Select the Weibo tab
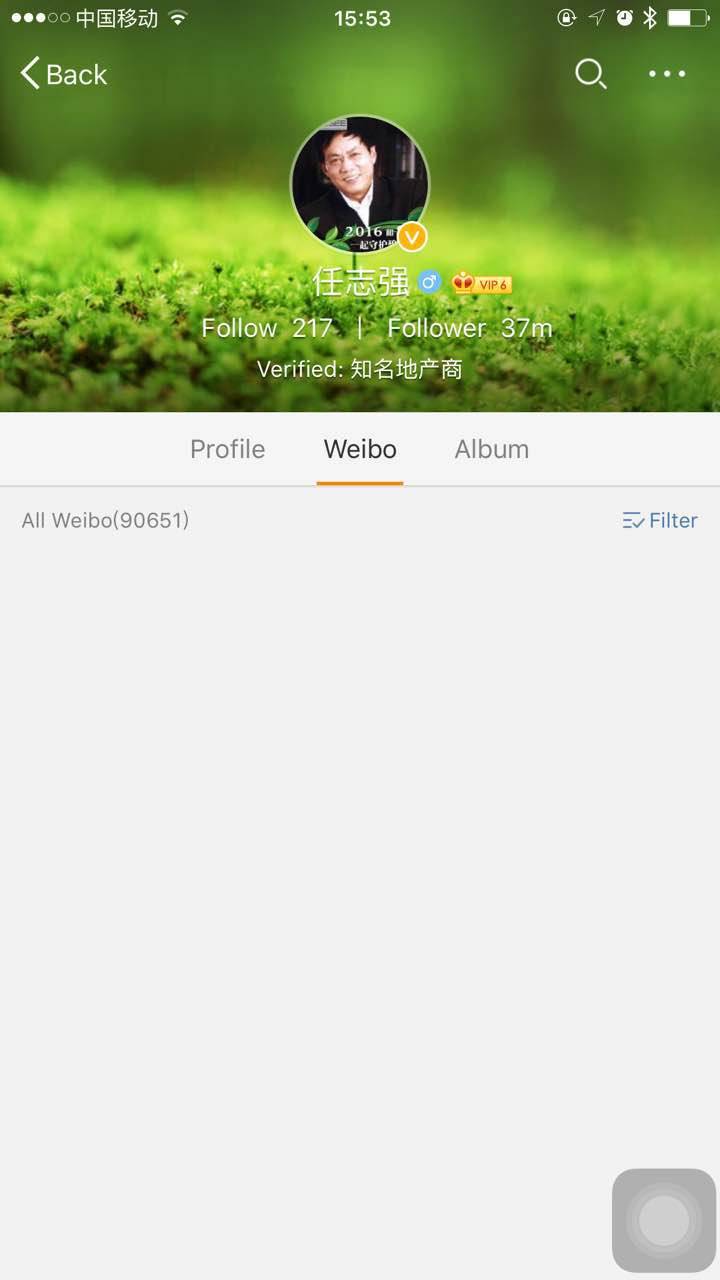Viewport: 720px width, 1280px height. pyautogui.click(x=360, y=449)
